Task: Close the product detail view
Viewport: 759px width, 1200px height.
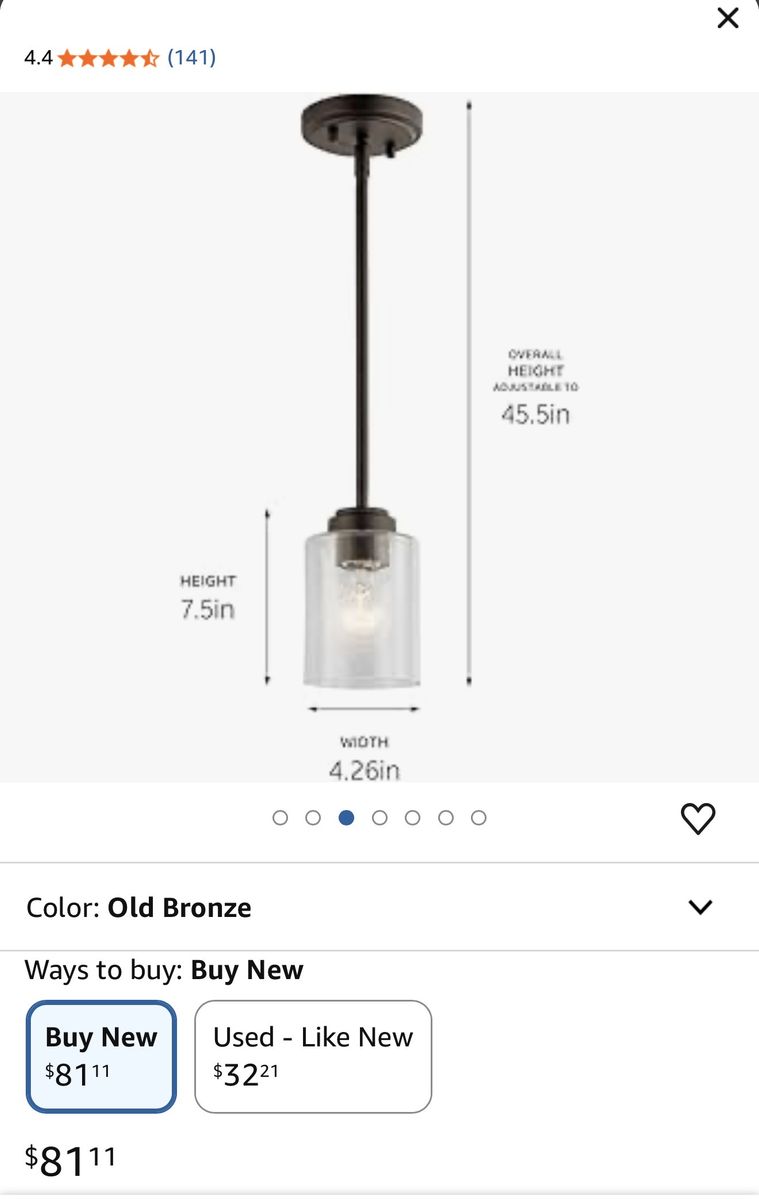Action: click(x=728, y=18)
